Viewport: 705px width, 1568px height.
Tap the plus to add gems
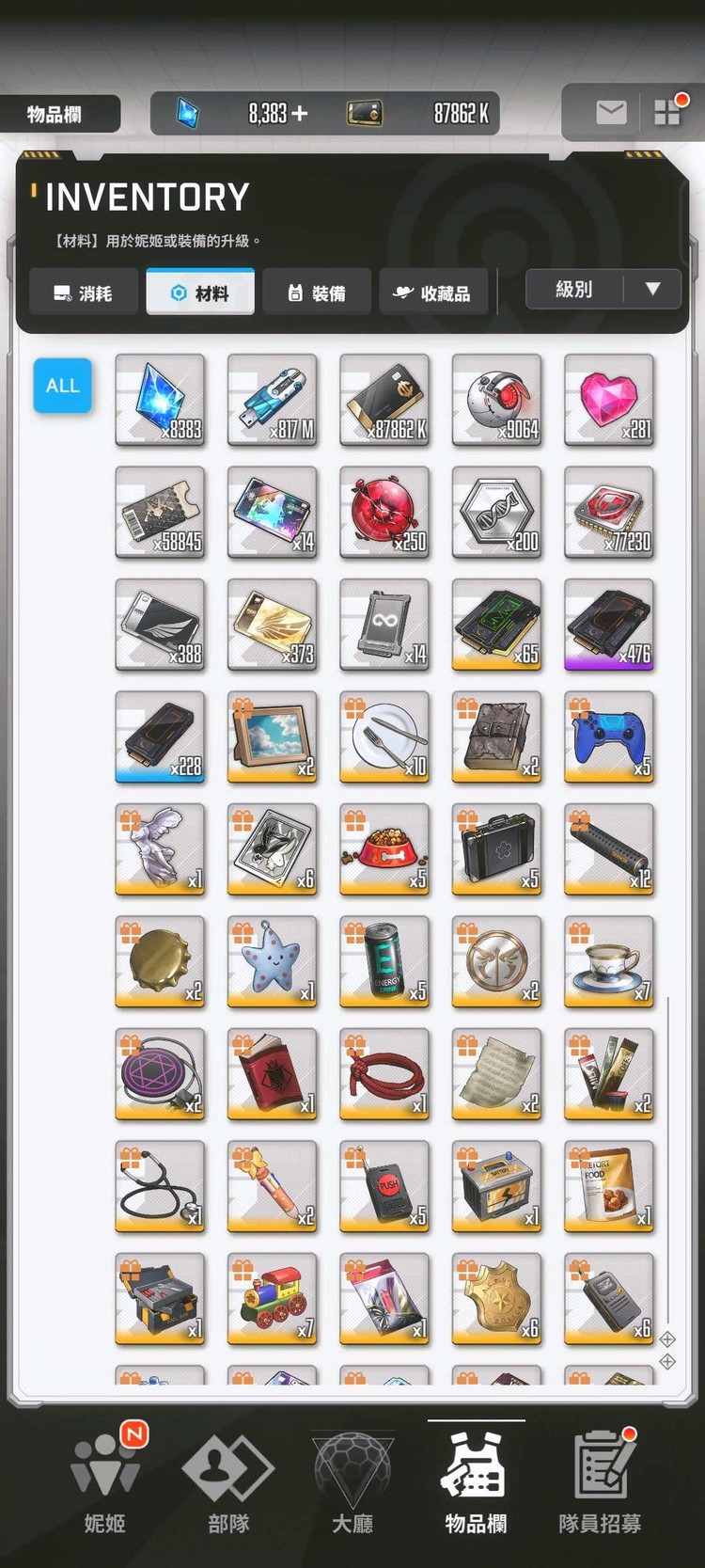300,114
